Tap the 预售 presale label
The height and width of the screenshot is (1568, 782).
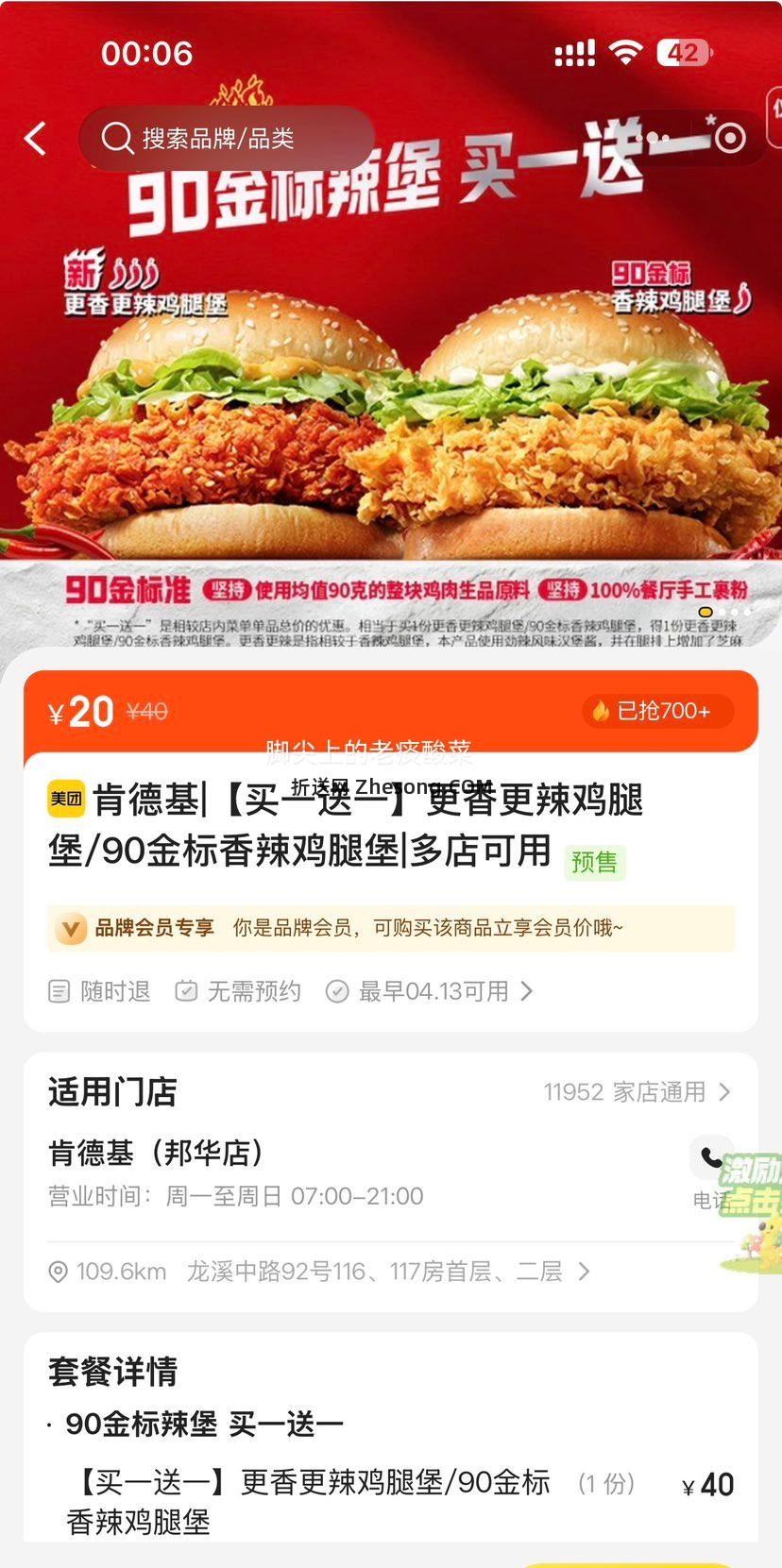point(593,864)
